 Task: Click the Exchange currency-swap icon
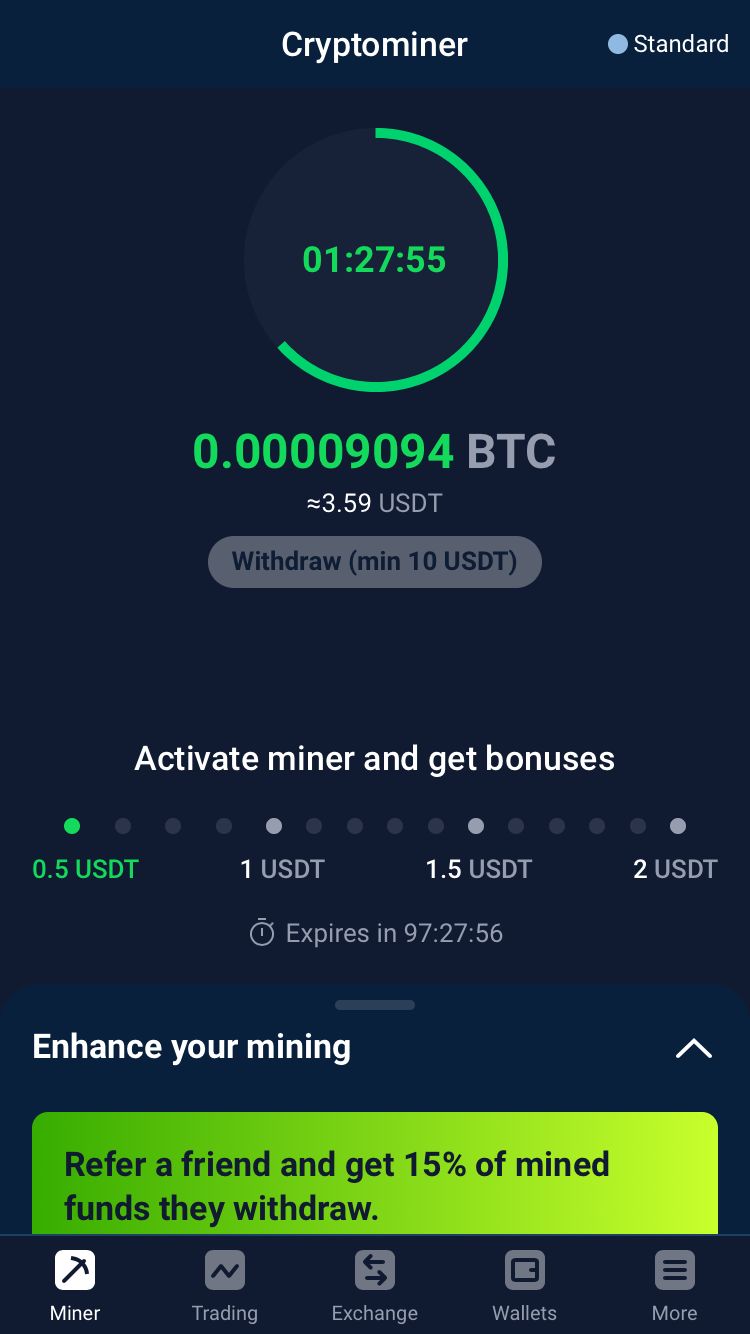(374, 1270)
